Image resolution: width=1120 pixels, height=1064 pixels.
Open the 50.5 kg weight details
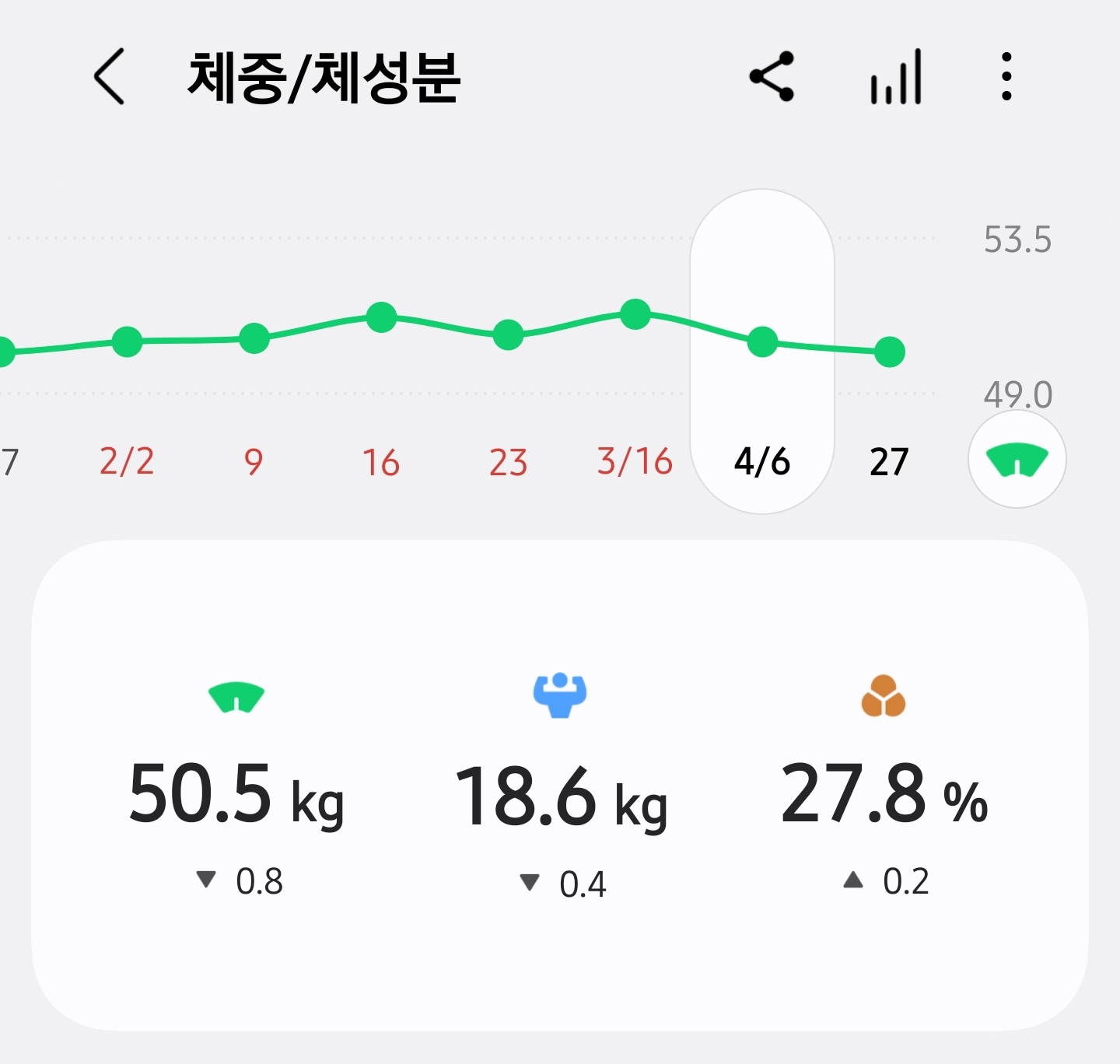pos(236,789)
